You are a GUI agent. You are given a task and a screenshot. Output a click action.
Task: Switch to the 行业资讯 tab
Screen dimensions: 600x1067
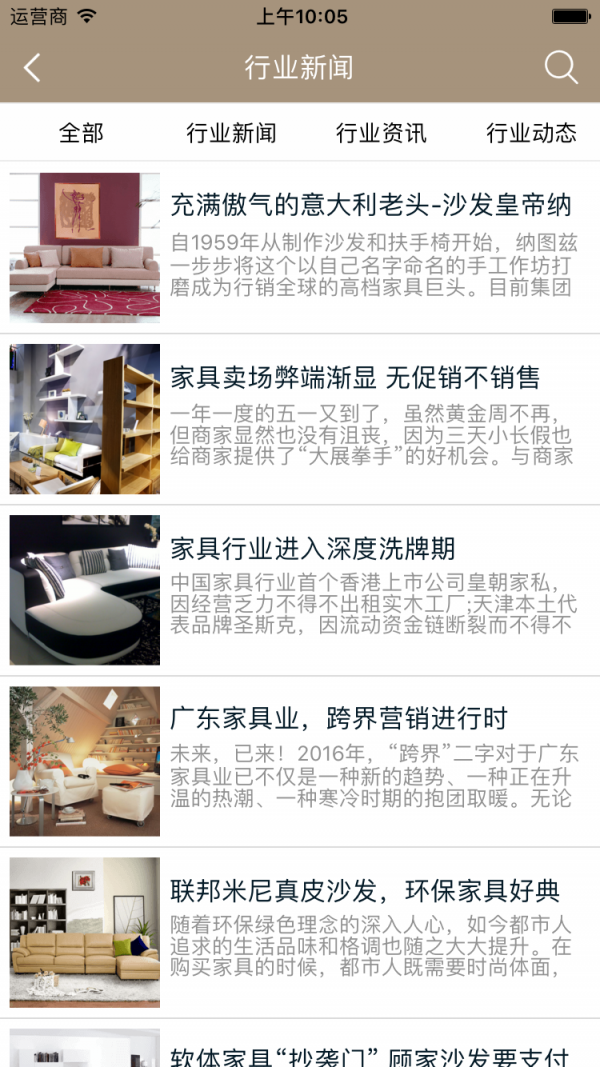pyautogui.click(x=381, y=133)
